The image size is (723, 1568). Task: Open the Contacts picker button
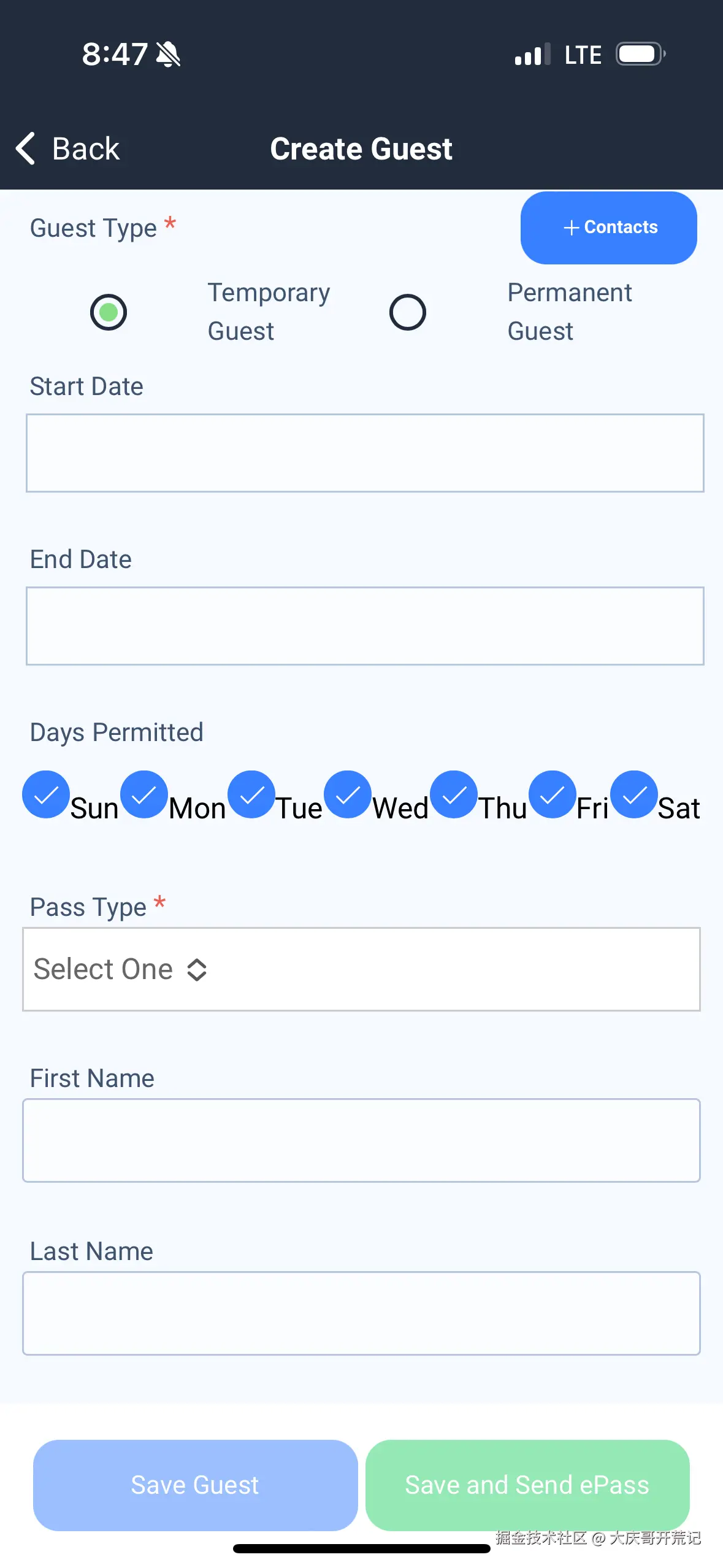608,228
